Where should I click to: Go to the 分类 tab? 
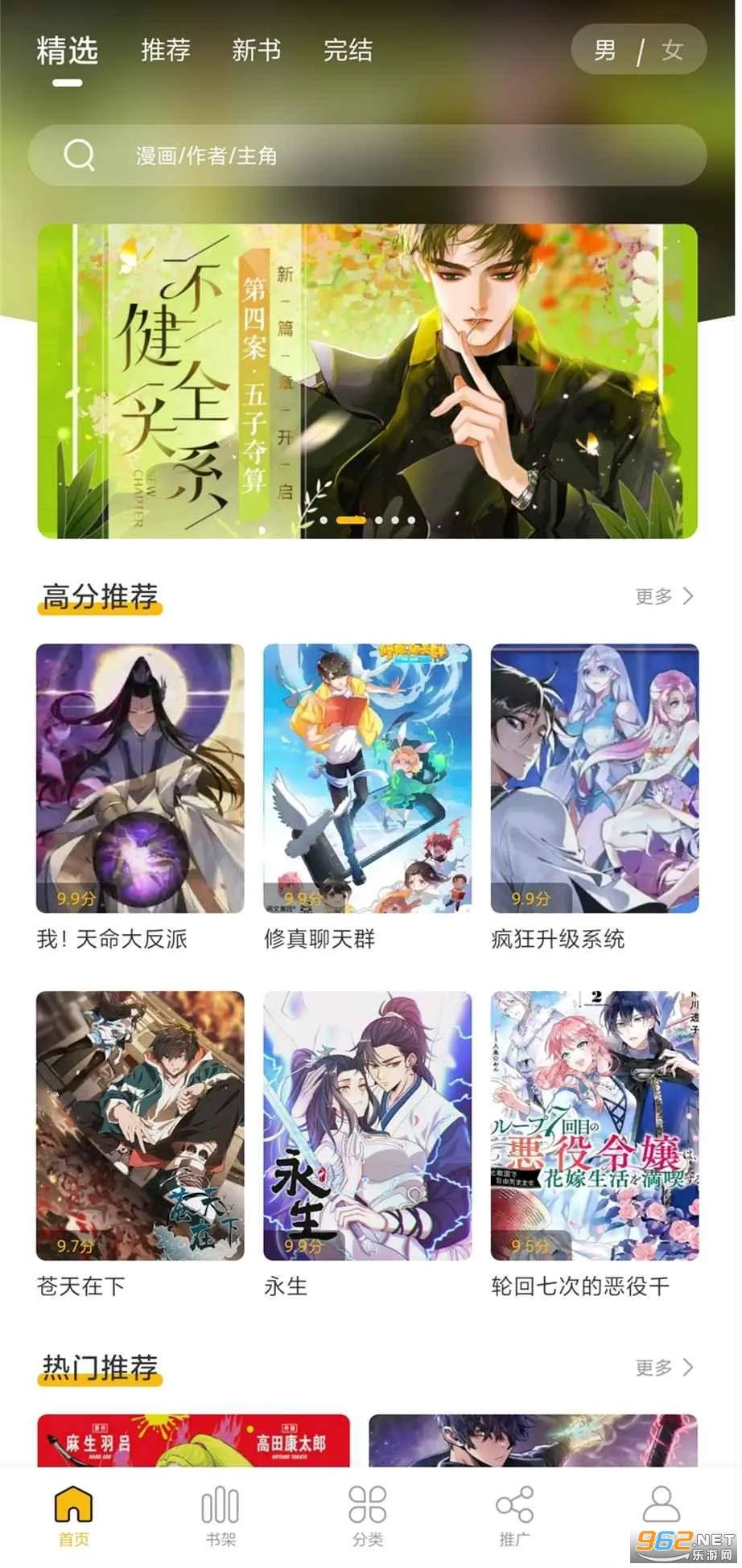pyautogui.click(x=368, y=1516)
